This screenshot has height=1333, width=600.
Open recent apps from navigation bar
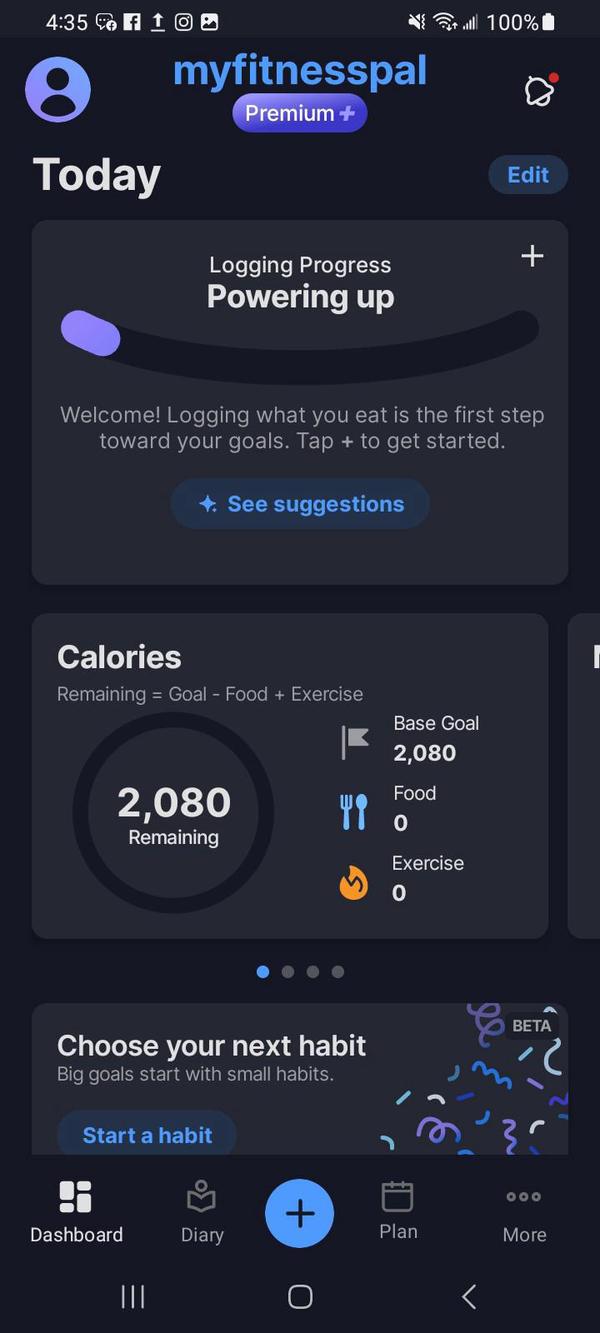point(133,1297)
